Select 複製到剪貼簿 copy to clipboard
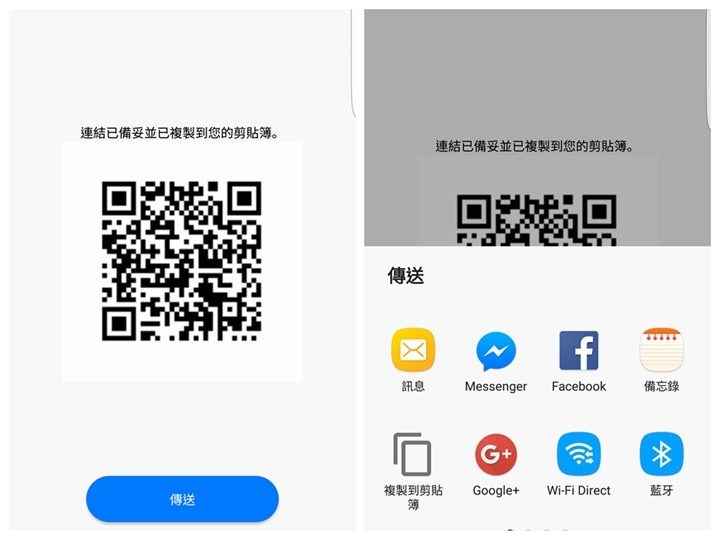The height and width of the screenshot is (540, 720). click(413, 456)
